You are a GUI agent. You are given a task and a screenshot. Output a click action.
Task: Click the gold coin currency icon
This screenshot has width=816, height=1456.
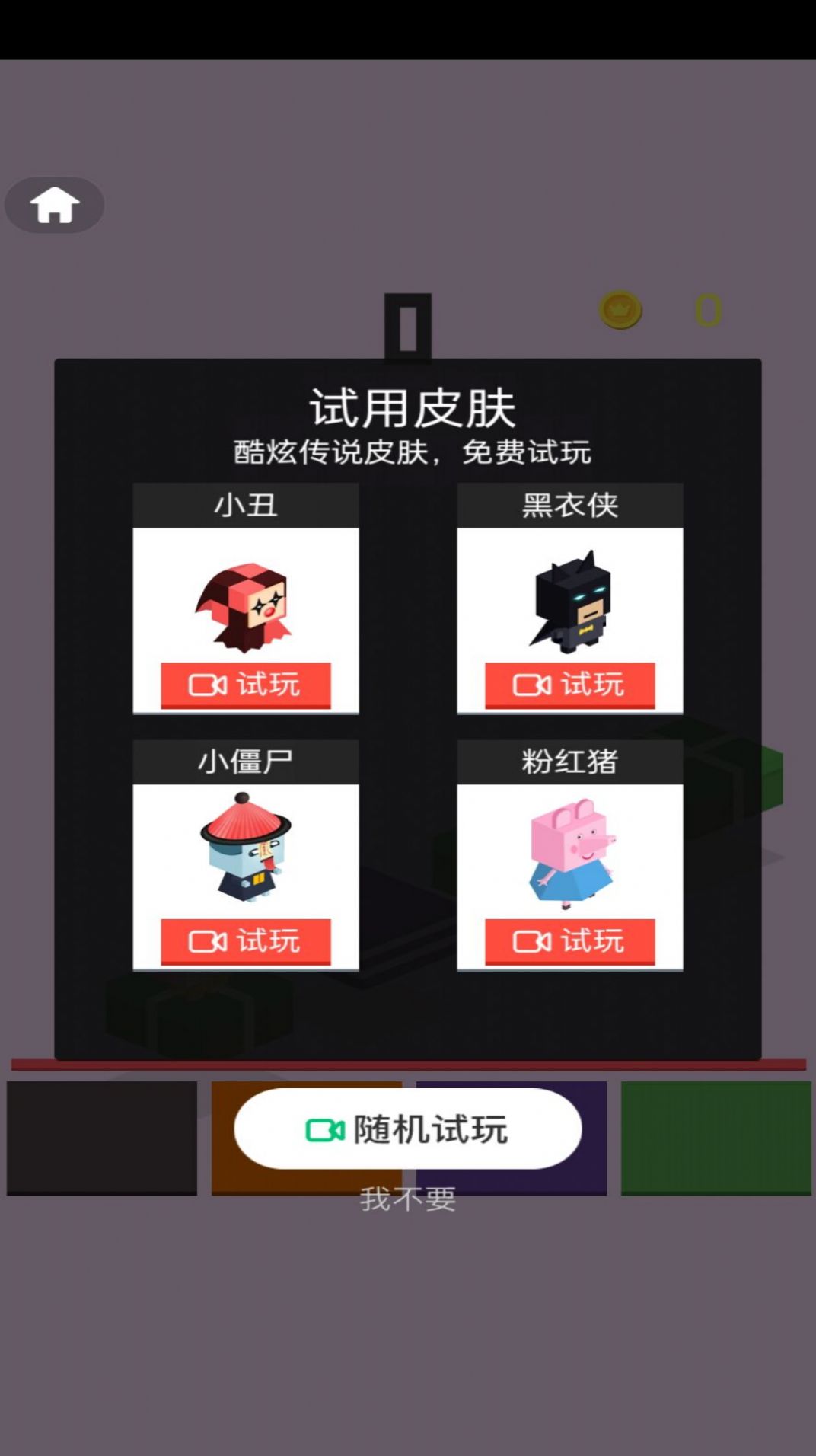[x=620, y=308]
